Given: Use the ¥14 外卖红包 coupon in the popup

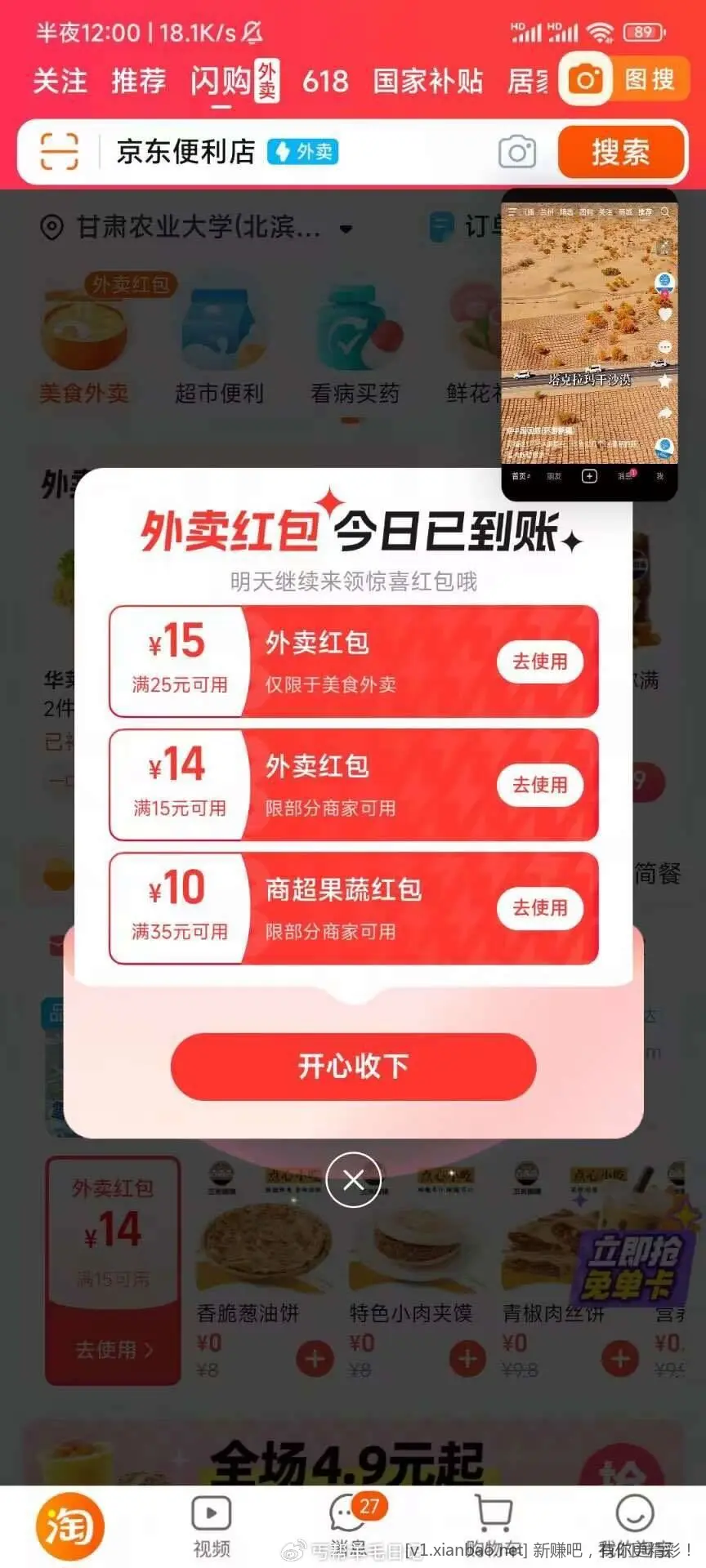Looking at the screenshot, I should pyautogui.click(x=539, y=785).
